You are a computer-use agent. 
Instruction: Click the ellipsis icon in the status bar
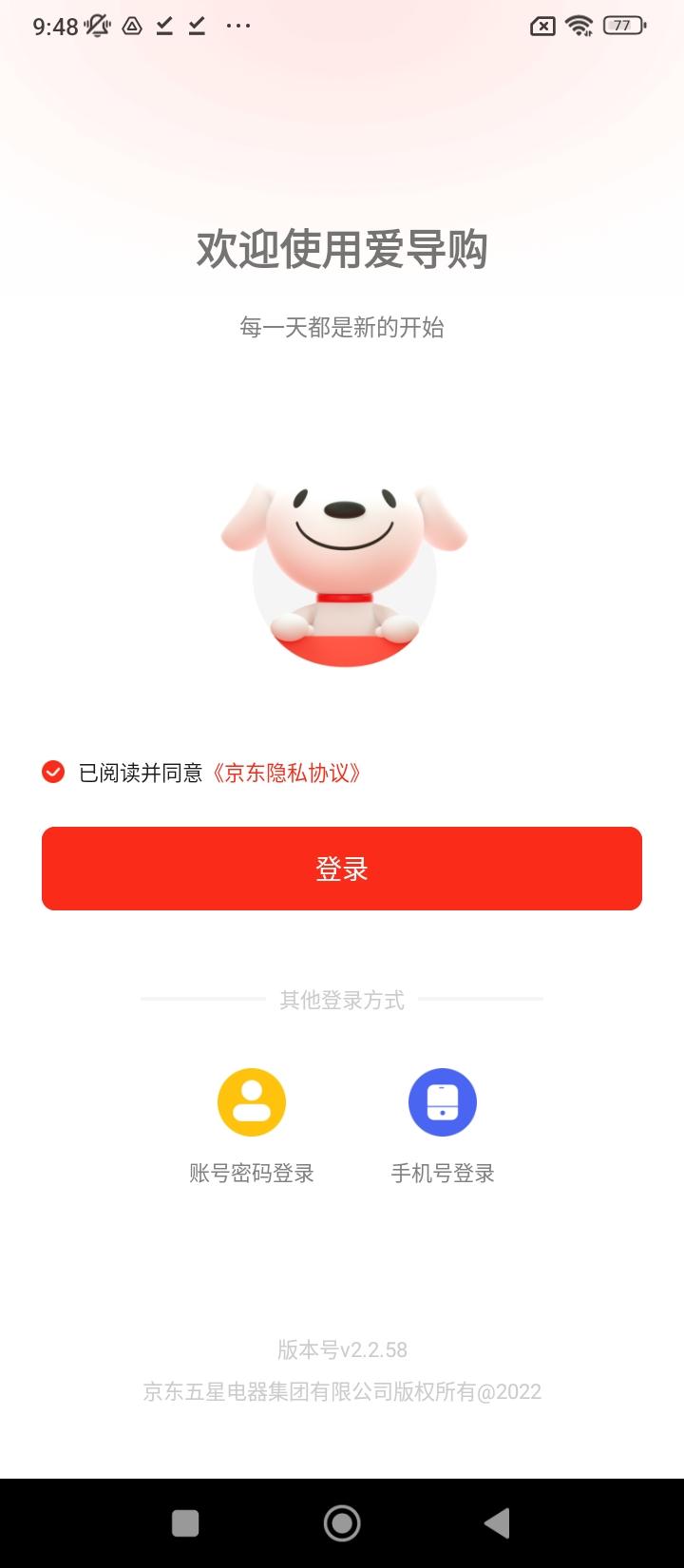[x=236, y=26]
